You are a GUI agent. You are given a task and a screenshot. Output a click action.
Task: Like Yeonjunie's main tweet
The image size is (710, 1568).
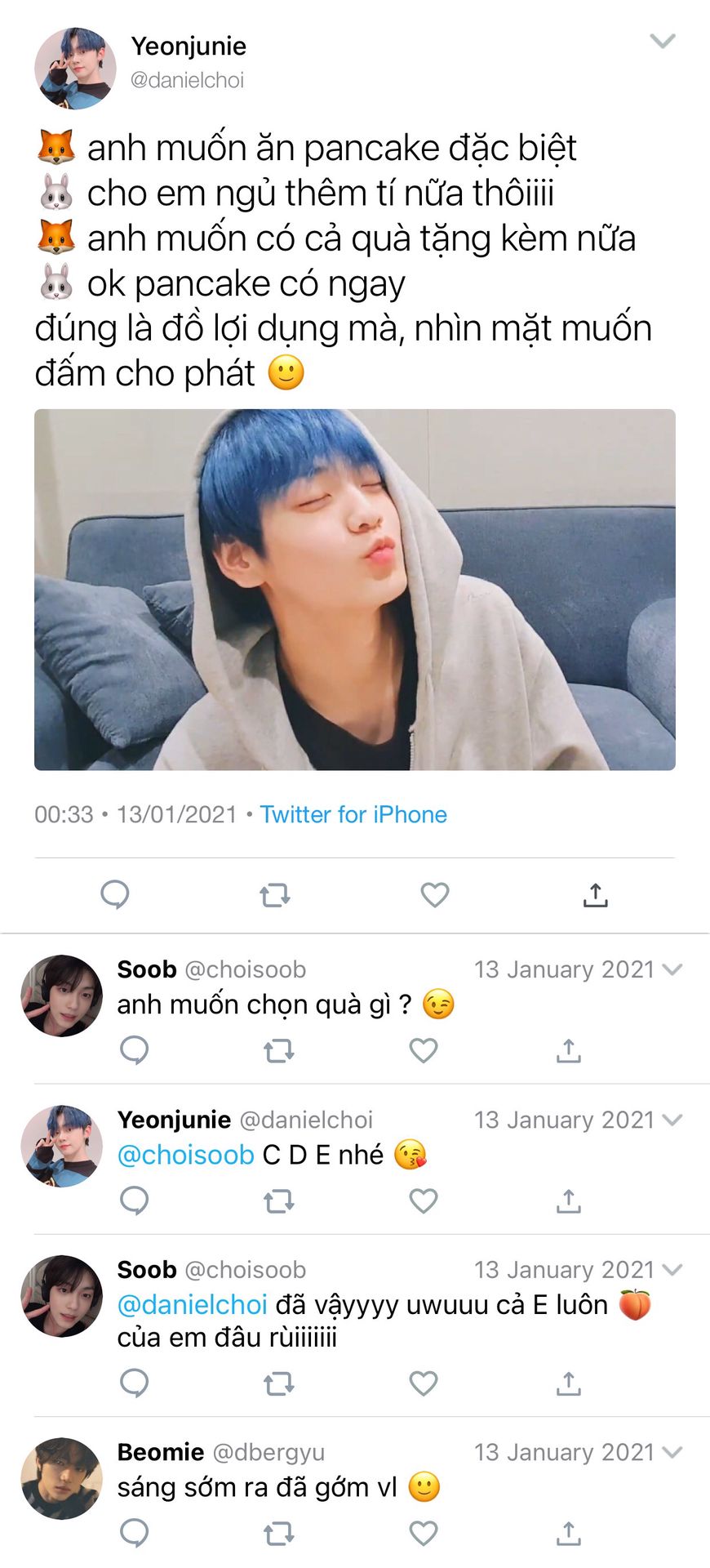pyautogui.click(x=435, y=895)
